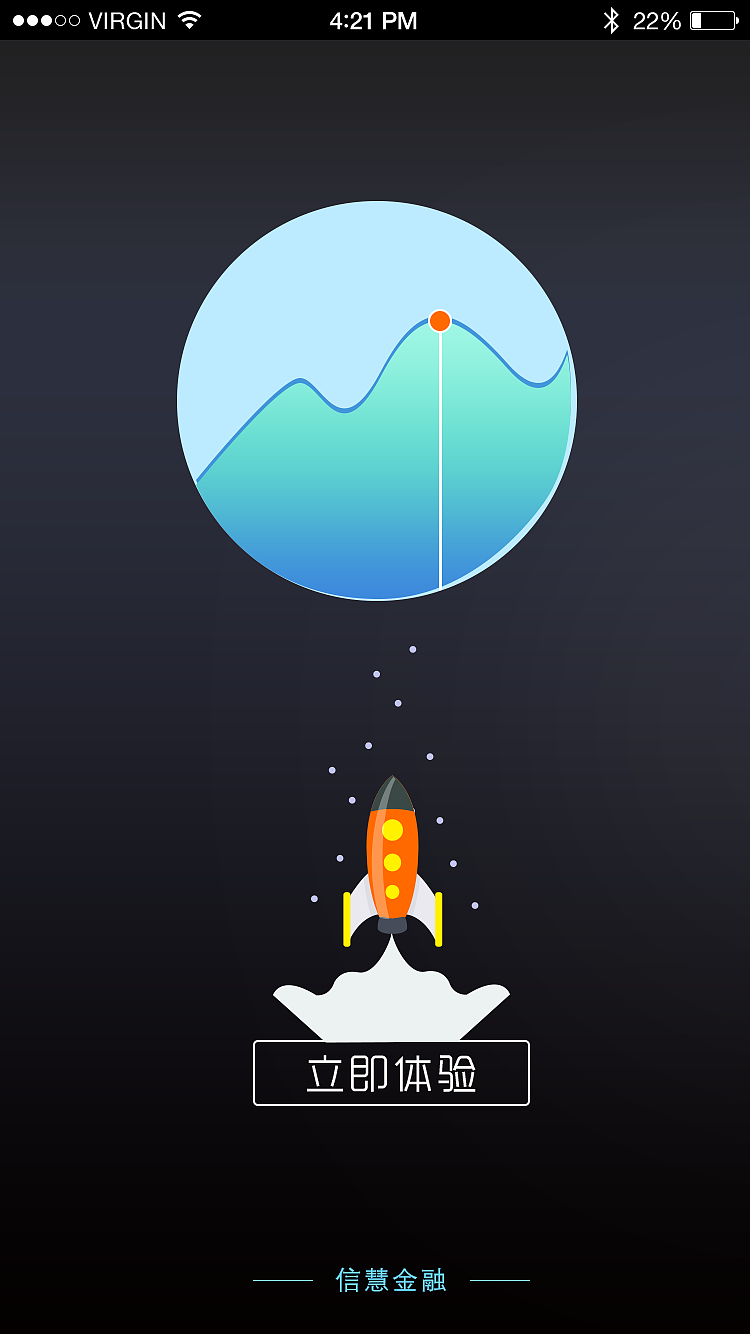Tap the 立即体验 button
Screen dimensions: 750x1334
(391, 1073)
